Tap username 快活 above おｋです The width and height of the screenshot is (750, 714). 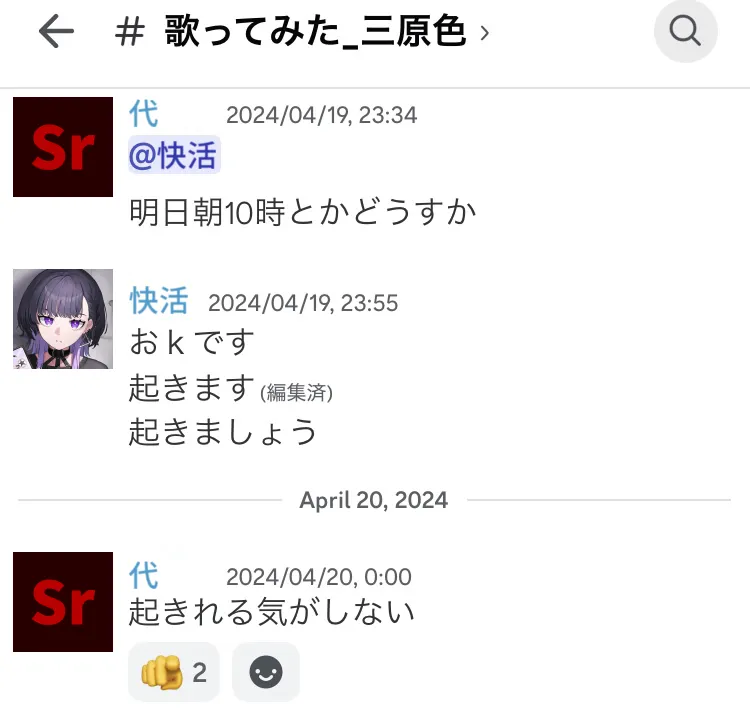point(159,300)
